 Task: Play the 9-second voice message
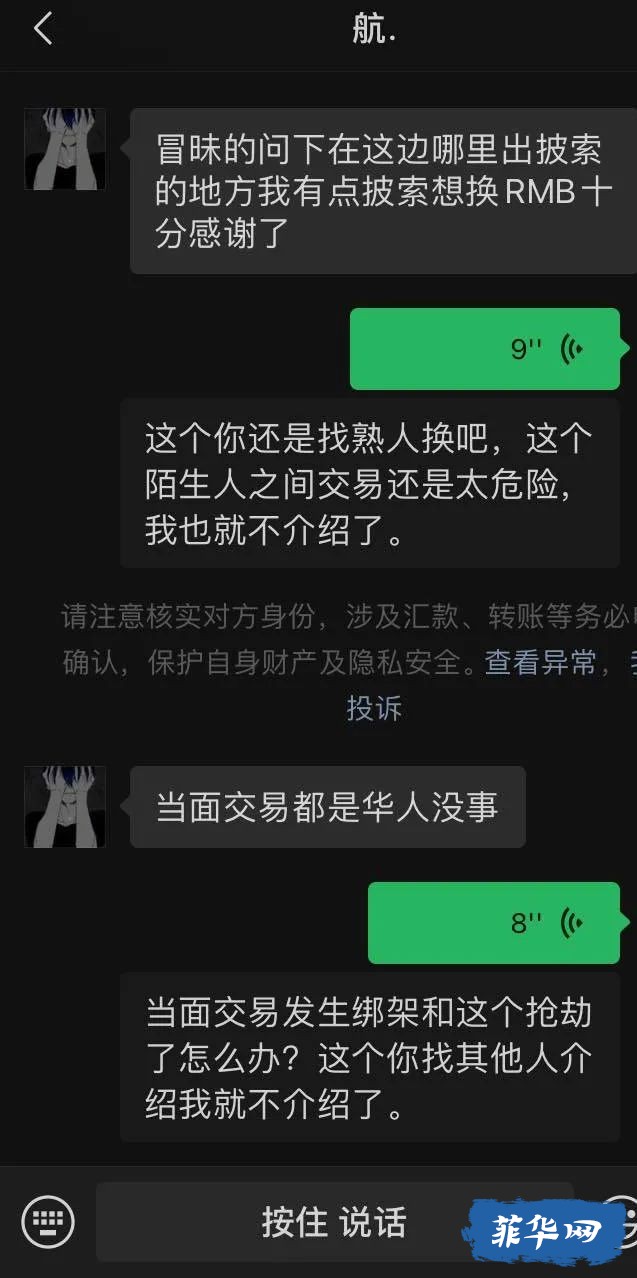[485, 349]
